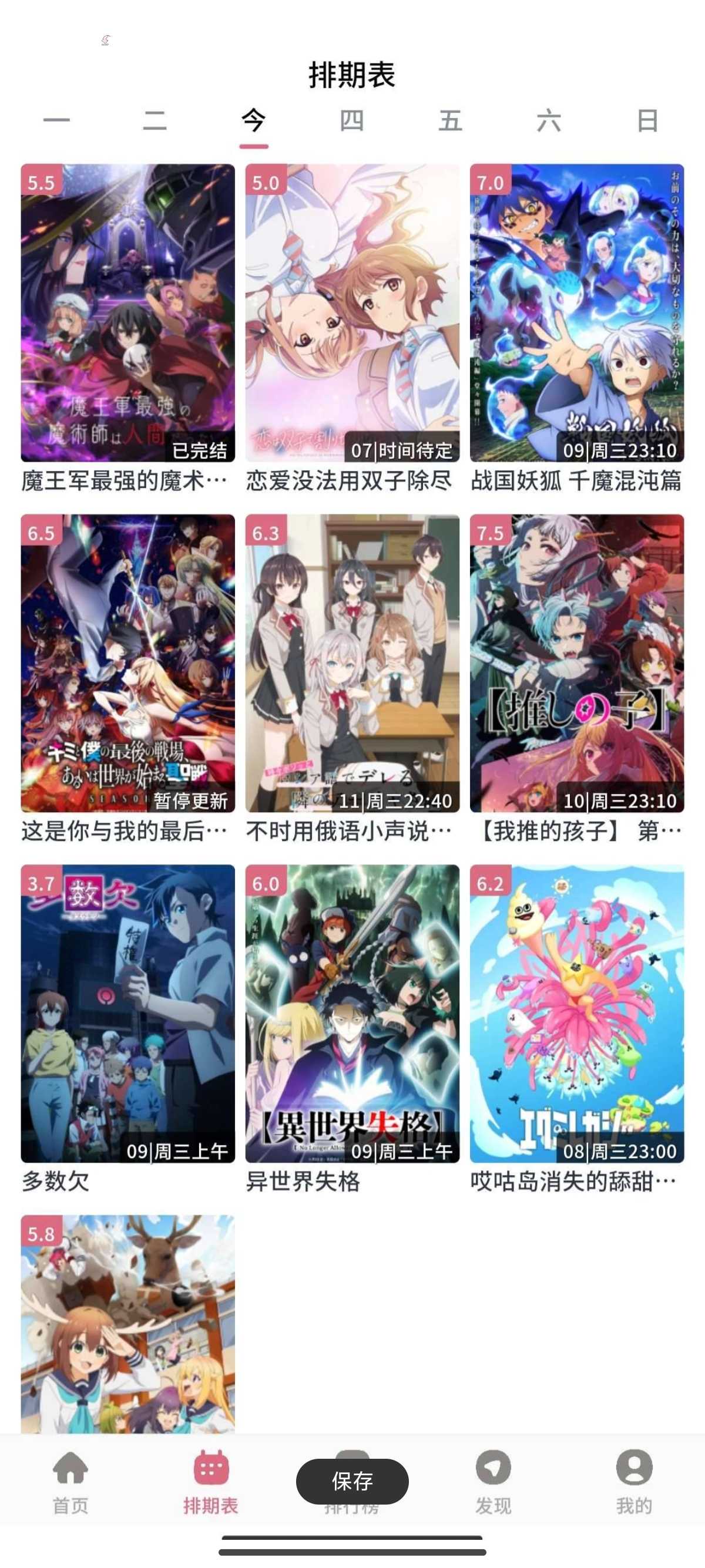Image resolution: width=705 pixels, height=1568 pixels.
Task: Open 这是你与我的最后 anime card
Action: click(128, 663)
